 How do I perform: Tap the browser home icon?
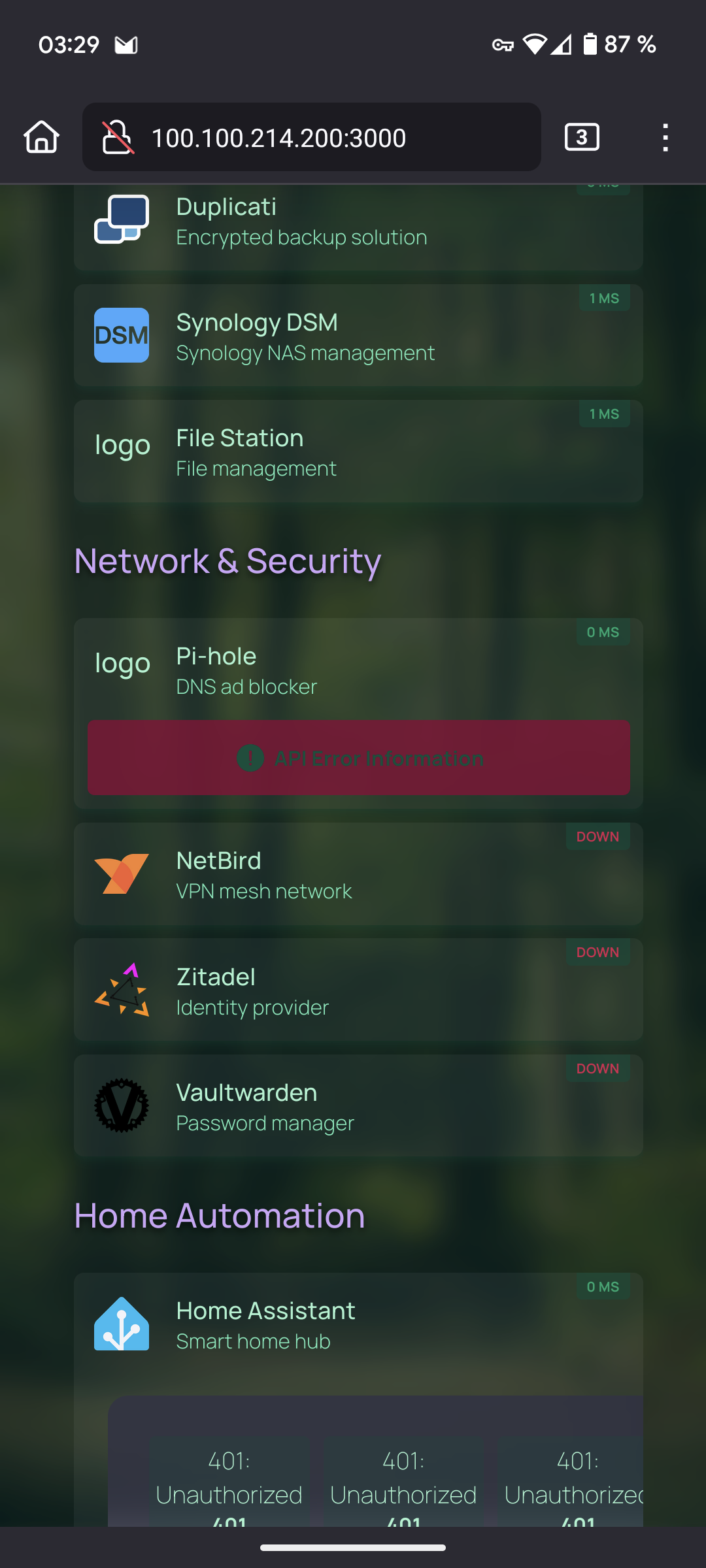coord(42,137)
